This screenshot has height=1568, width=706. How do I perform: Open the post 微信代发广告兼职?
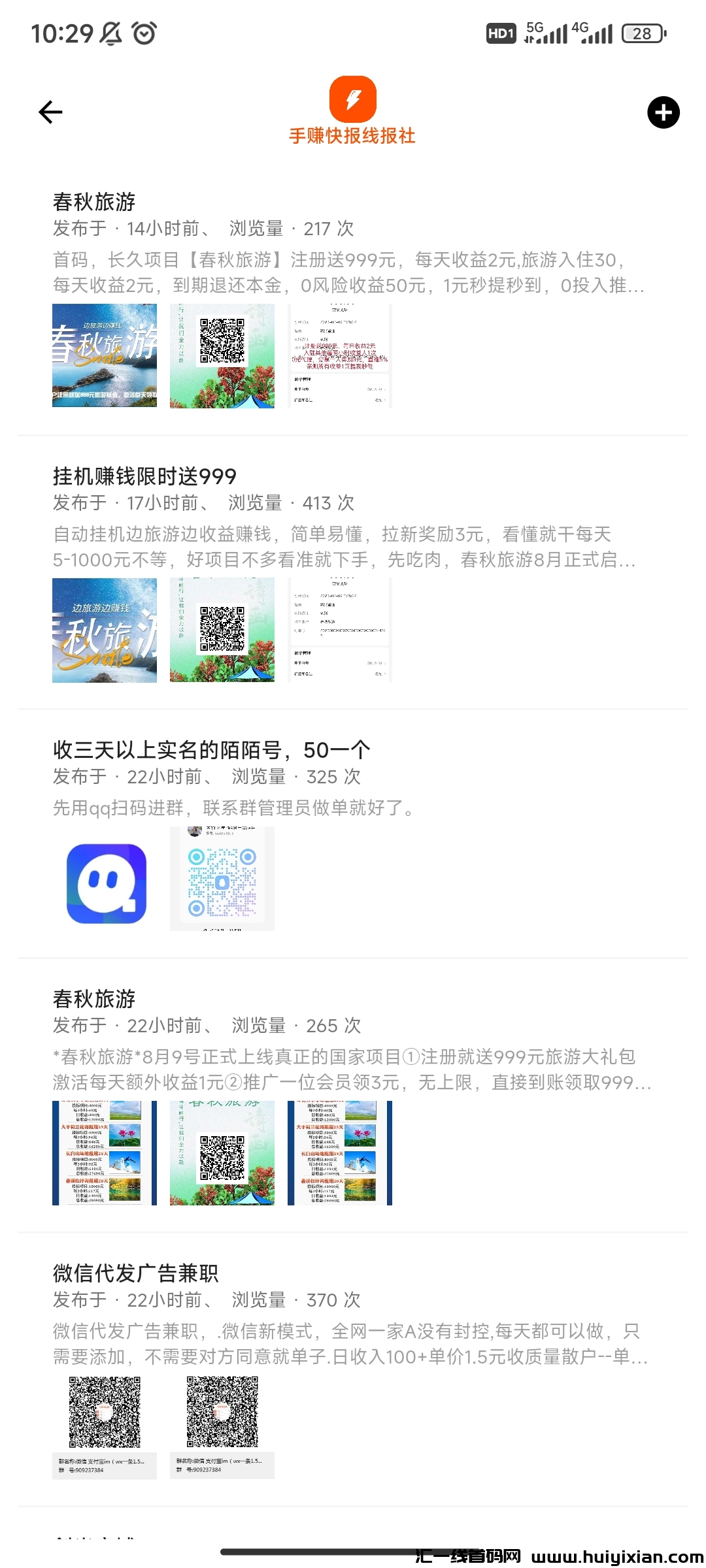tap(136, 1273)
